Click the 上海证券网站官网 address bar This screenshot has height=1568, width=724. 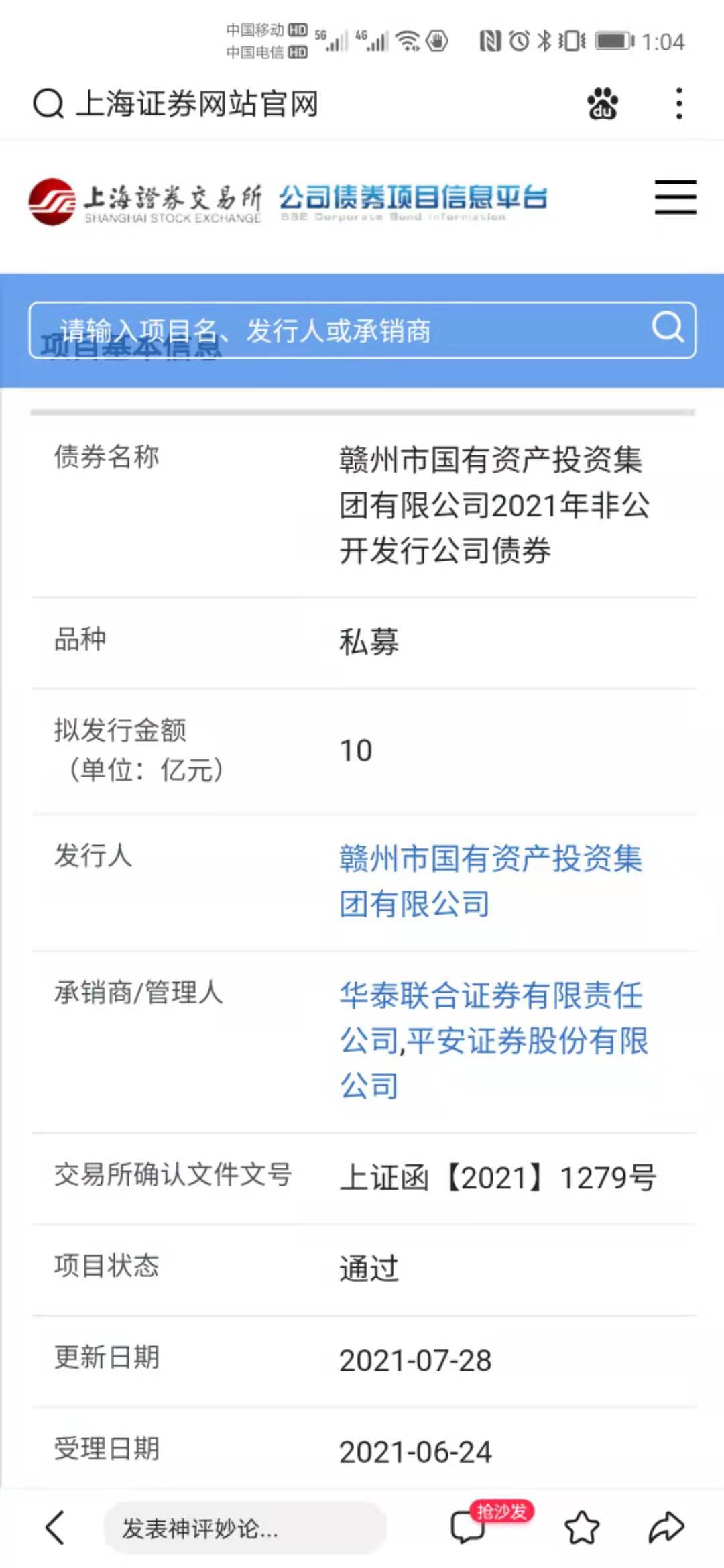(x=198, y=104)
